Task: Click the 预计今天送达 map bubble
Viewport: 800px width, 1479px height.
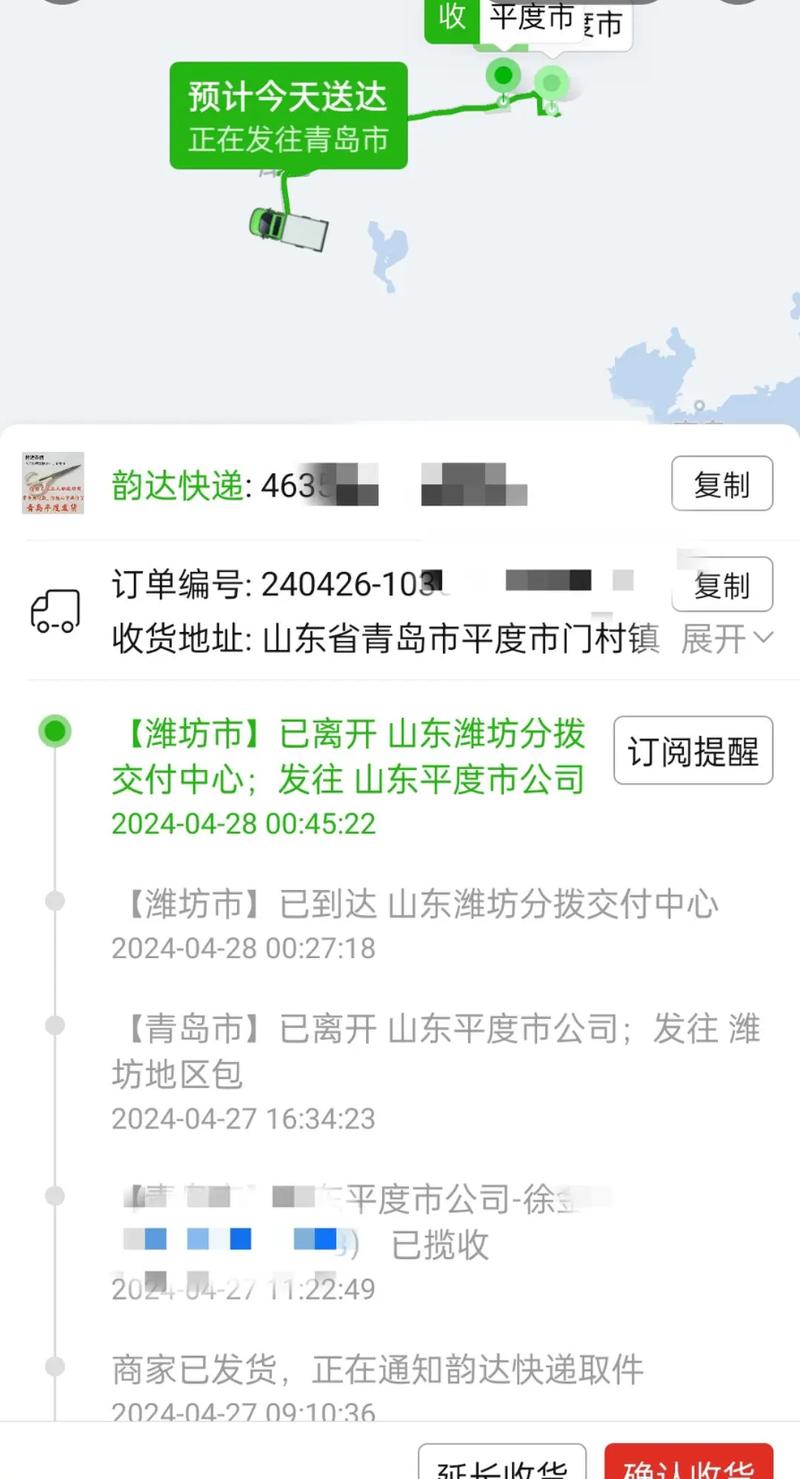Action: 288,113
